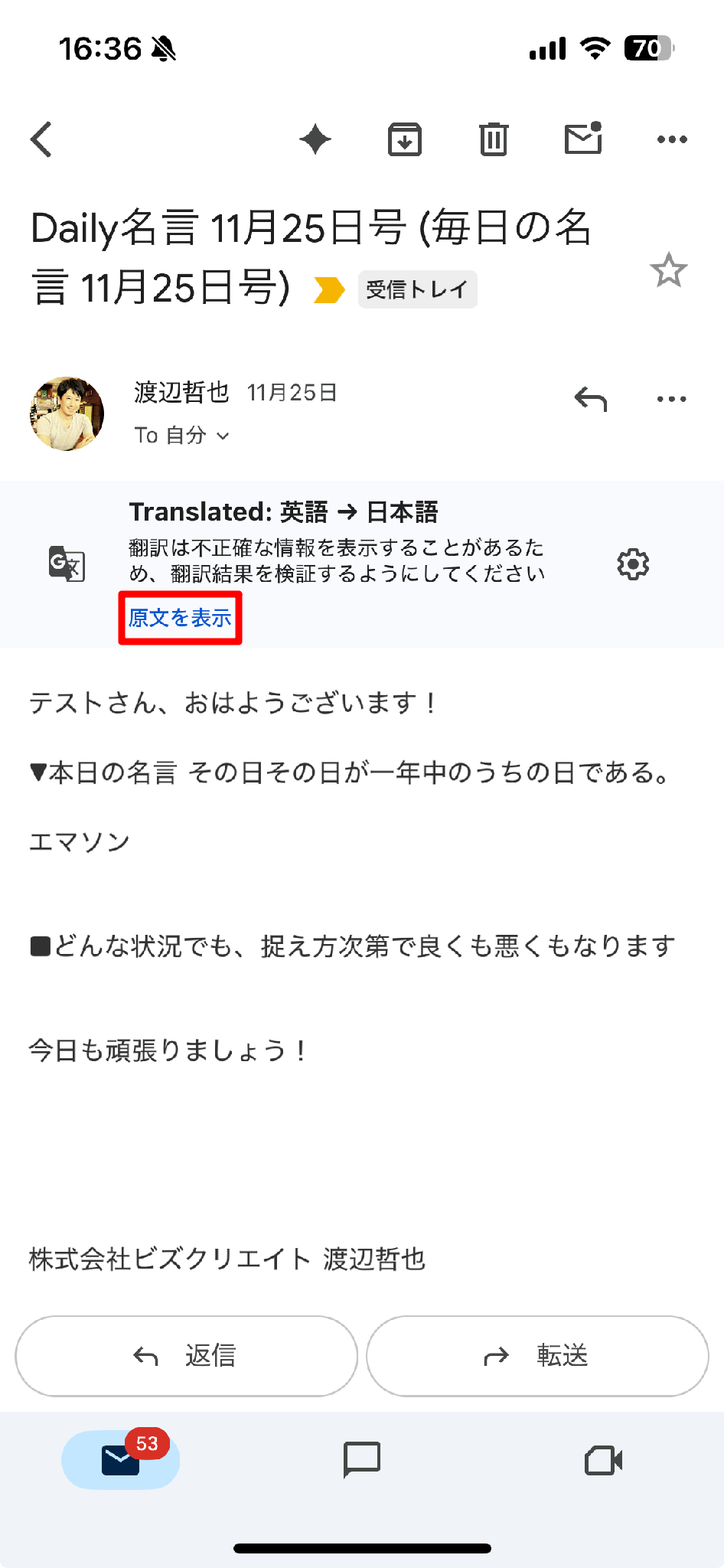Screen dimensions: 724x1568
Task: Switch to the Chat tab
Action: tap(362, 1460)
